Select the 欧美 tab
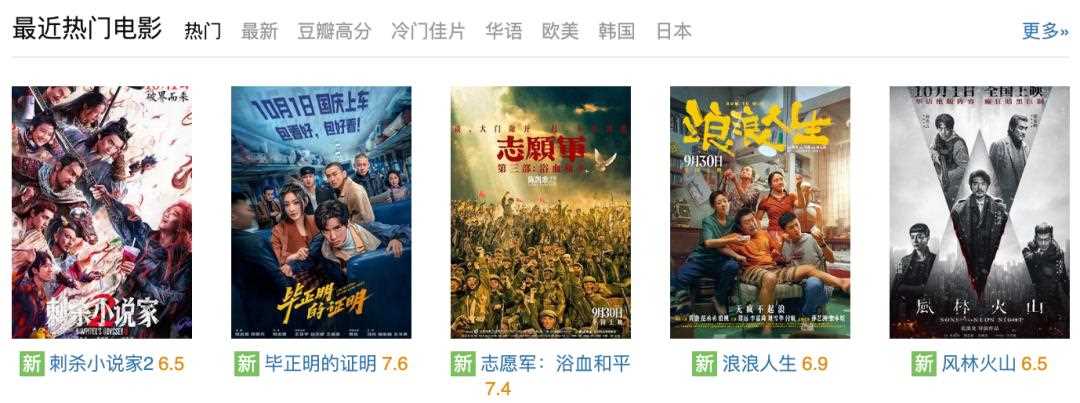Viewport: 1080px width, 403px height. pos(560,31)
